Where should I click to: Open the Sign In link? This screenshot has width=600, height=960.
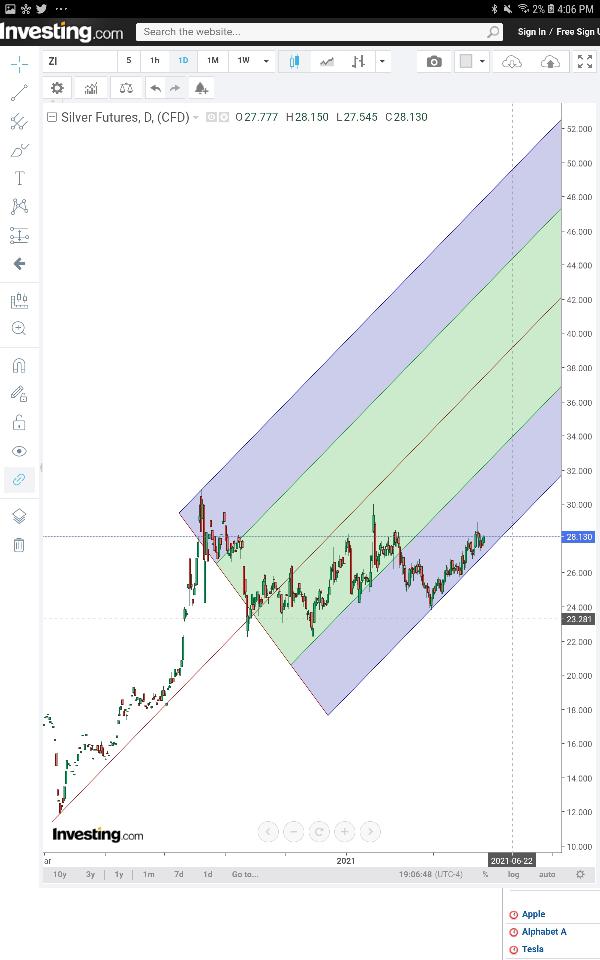coord(531,32)
